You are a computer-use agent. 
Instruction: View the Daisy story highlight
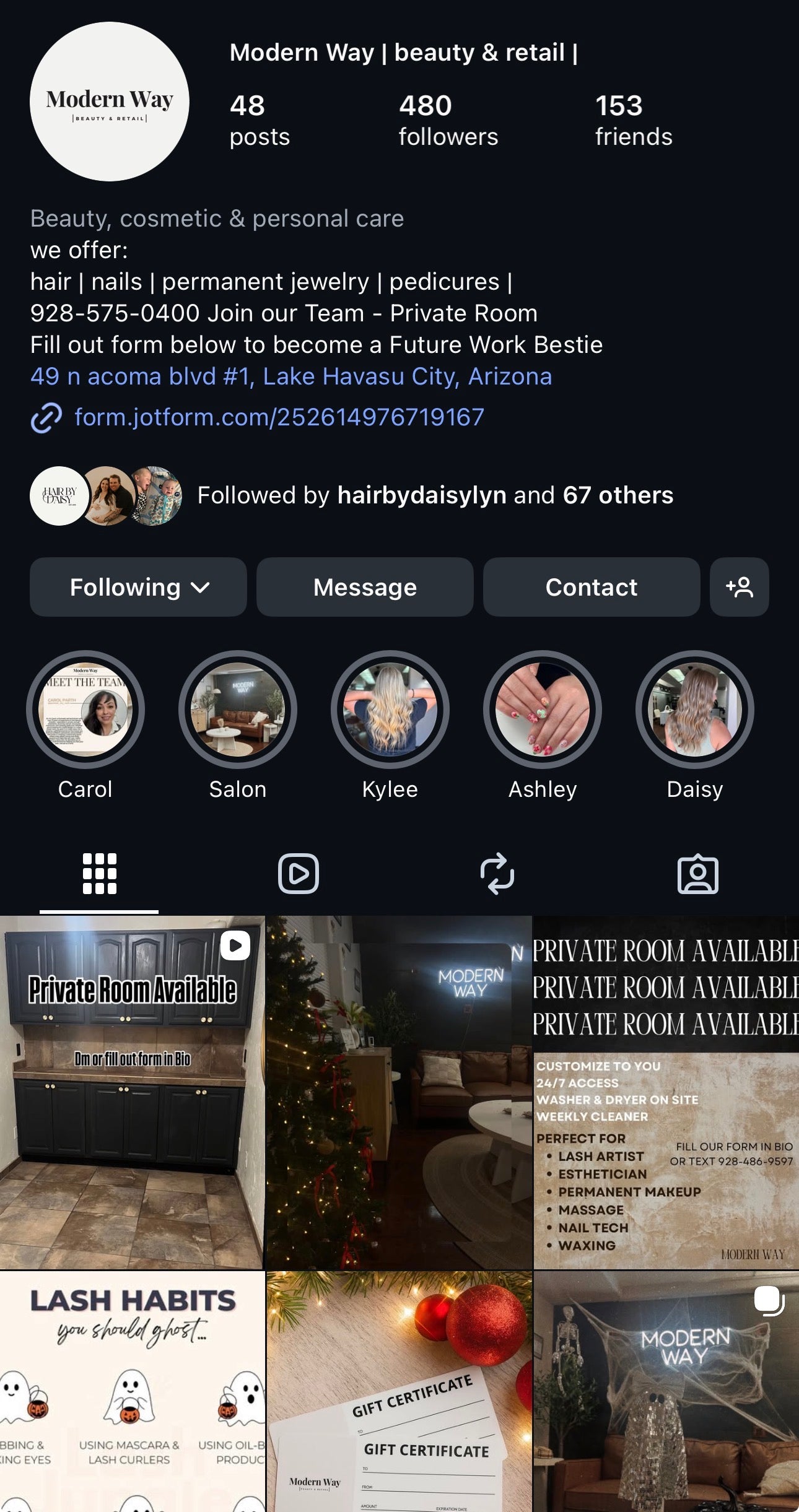[x=694, y=710]
